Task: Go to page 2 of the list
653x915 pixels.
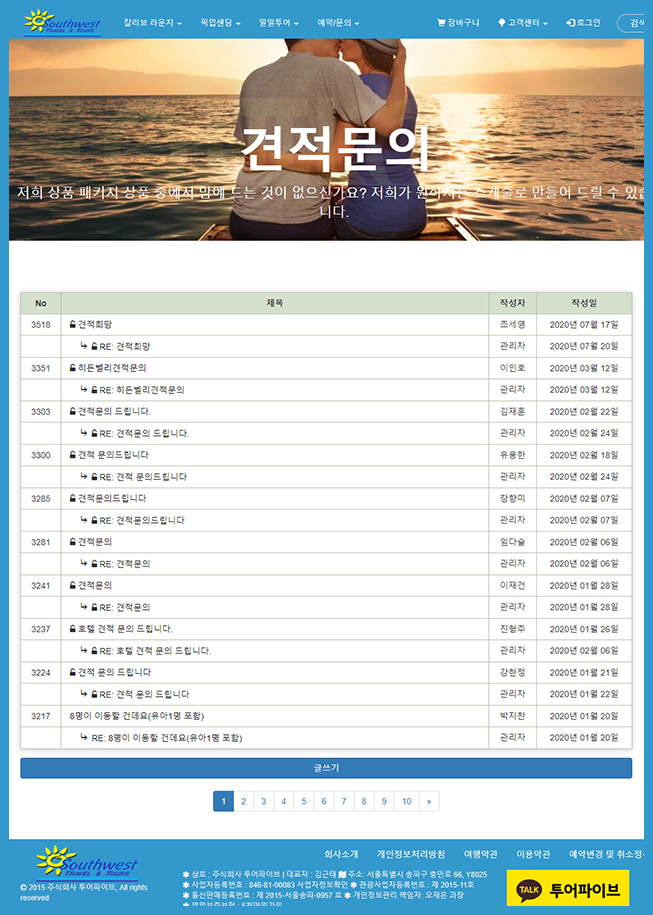Action: coord(243,802)
